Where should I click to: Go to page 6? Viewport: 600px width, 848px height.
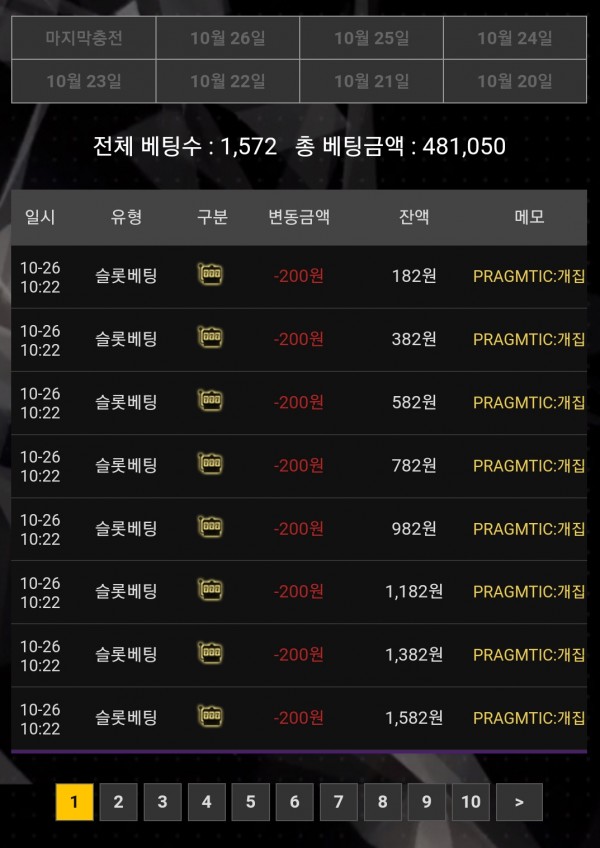click(294, 801)
